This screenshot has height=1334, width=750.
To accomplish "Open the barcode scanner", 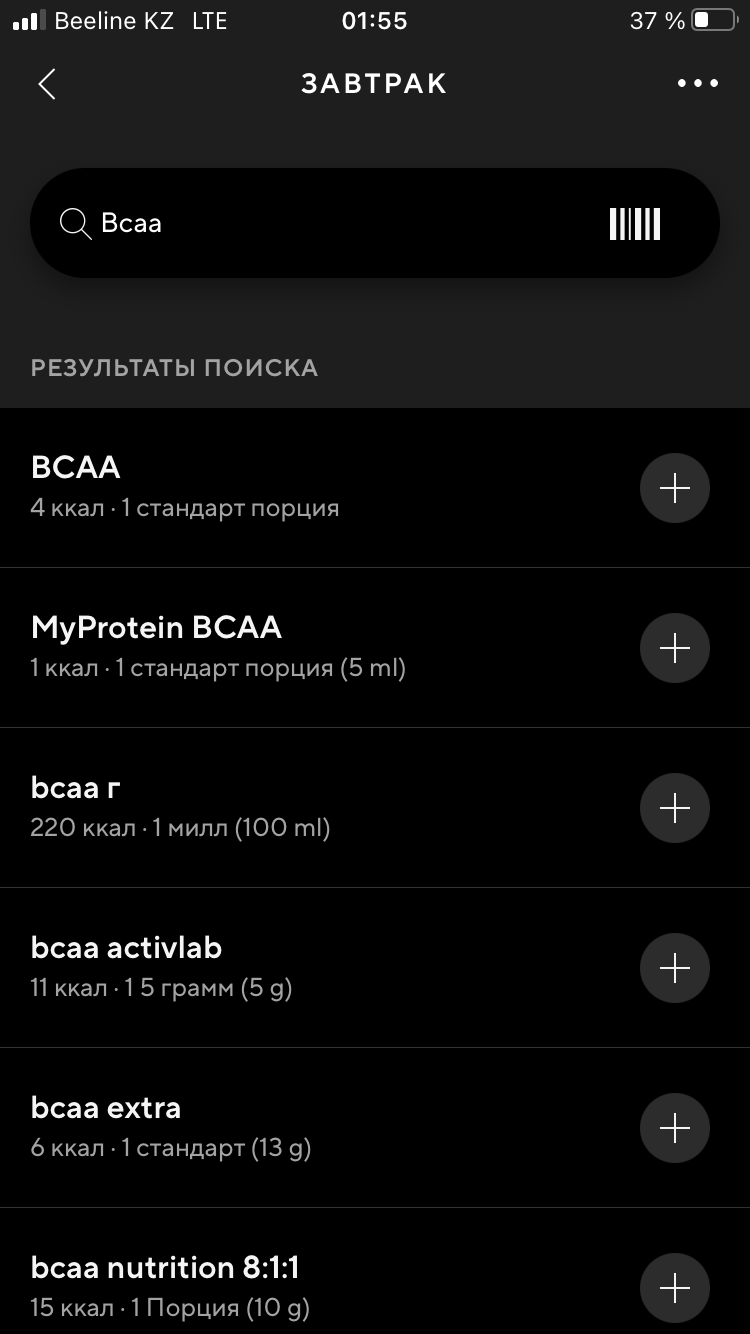I will pyautogui.click(x=635, y=223).
